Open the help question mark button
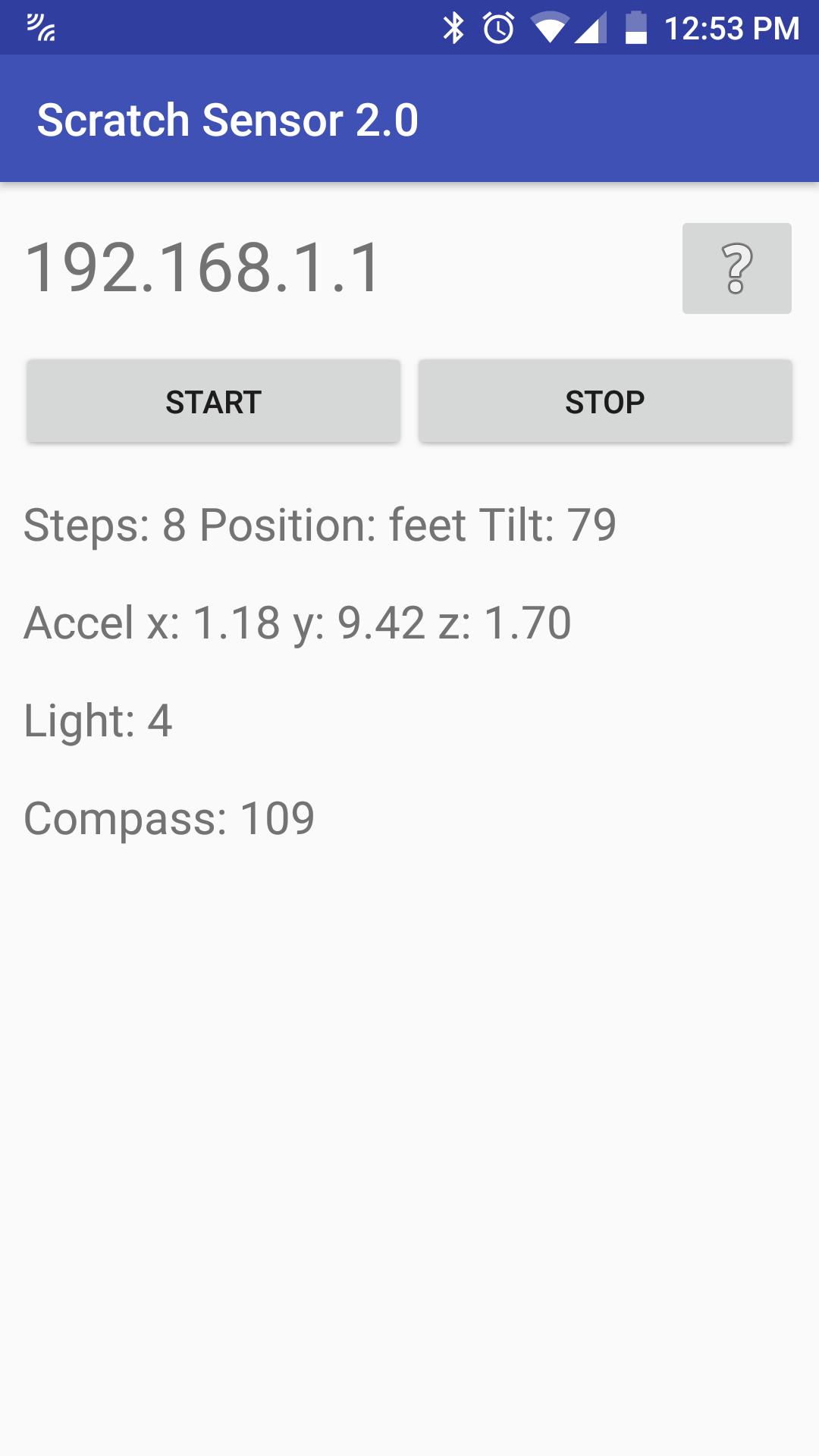The width and height of the screenshot is (819, 1456). (x=736, y=268)
